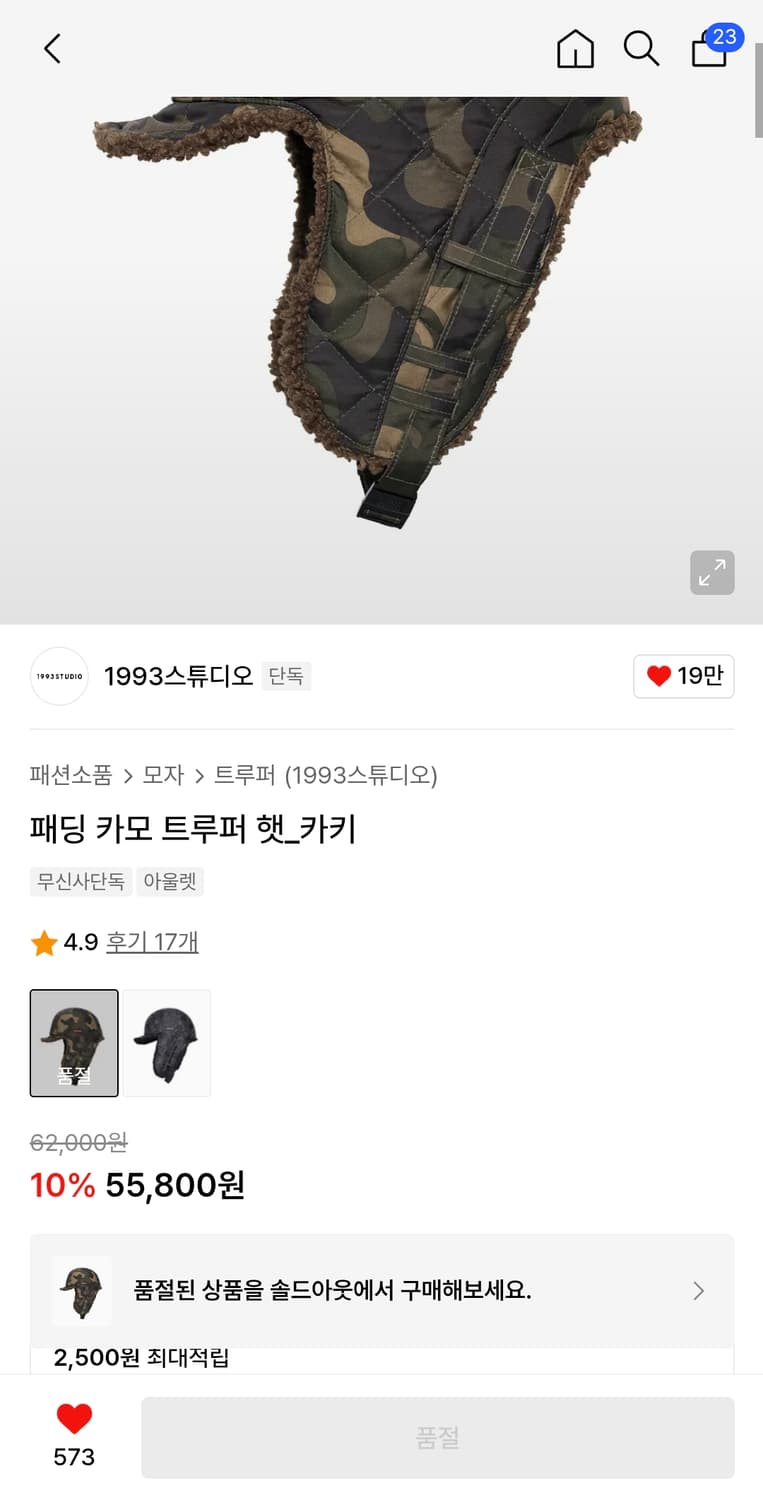Tap the heart icon next to 573
Screen dimensions: 763x1500
73,1417
